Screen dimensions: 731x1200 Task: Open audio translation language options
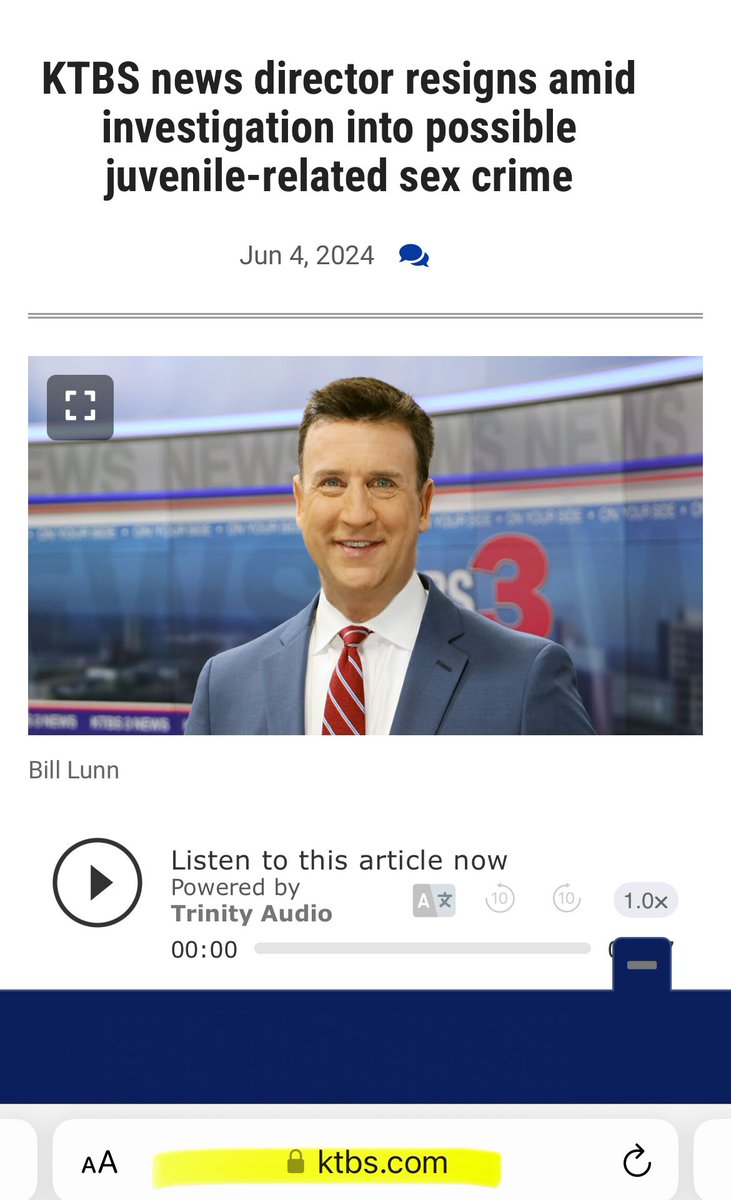coord(434,900)
